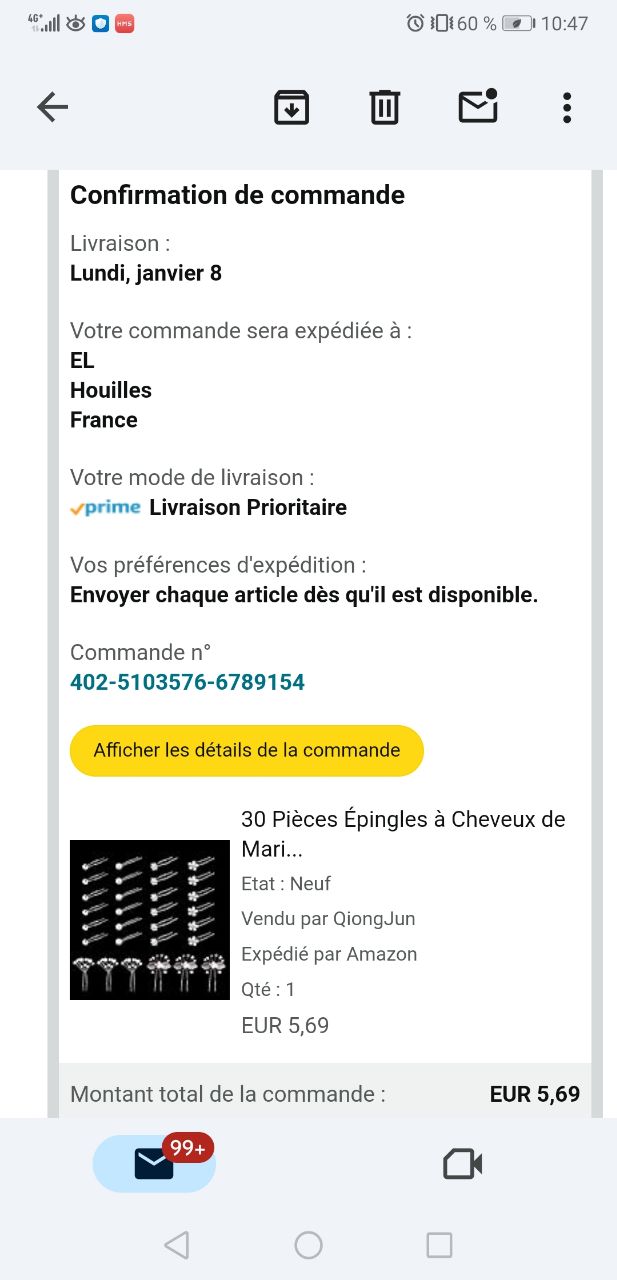Tap the system home button
The image size is (617, 1280).
[308, 1245]
